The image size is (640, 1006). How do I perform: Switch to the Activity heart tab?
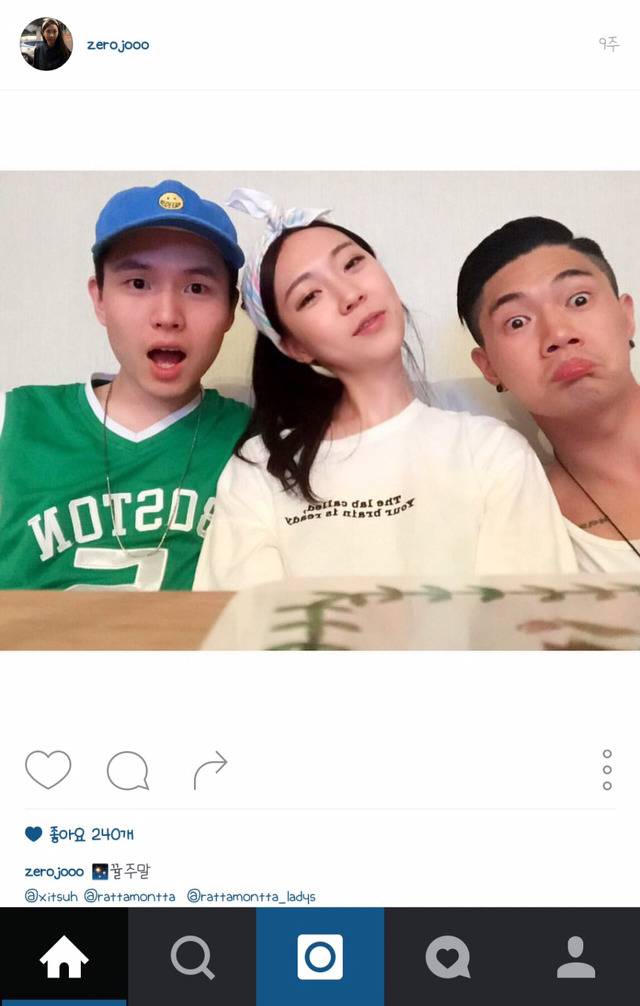point(448,957)
